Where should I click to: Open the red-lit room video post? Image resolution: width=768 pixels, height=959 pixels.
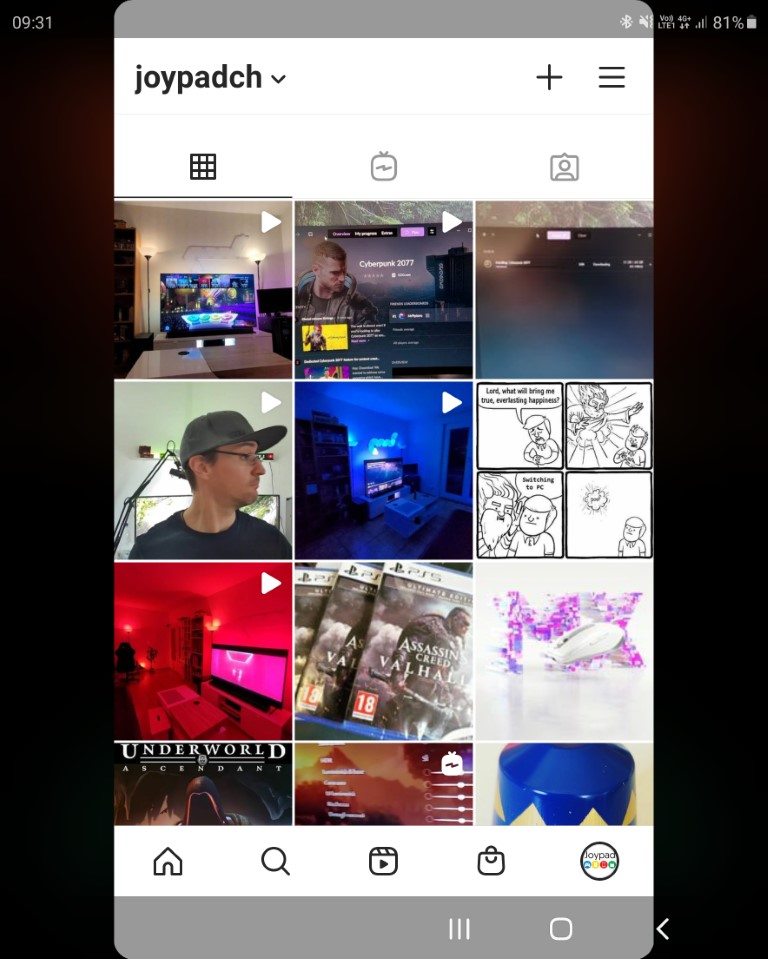click(x=203, y=651)
